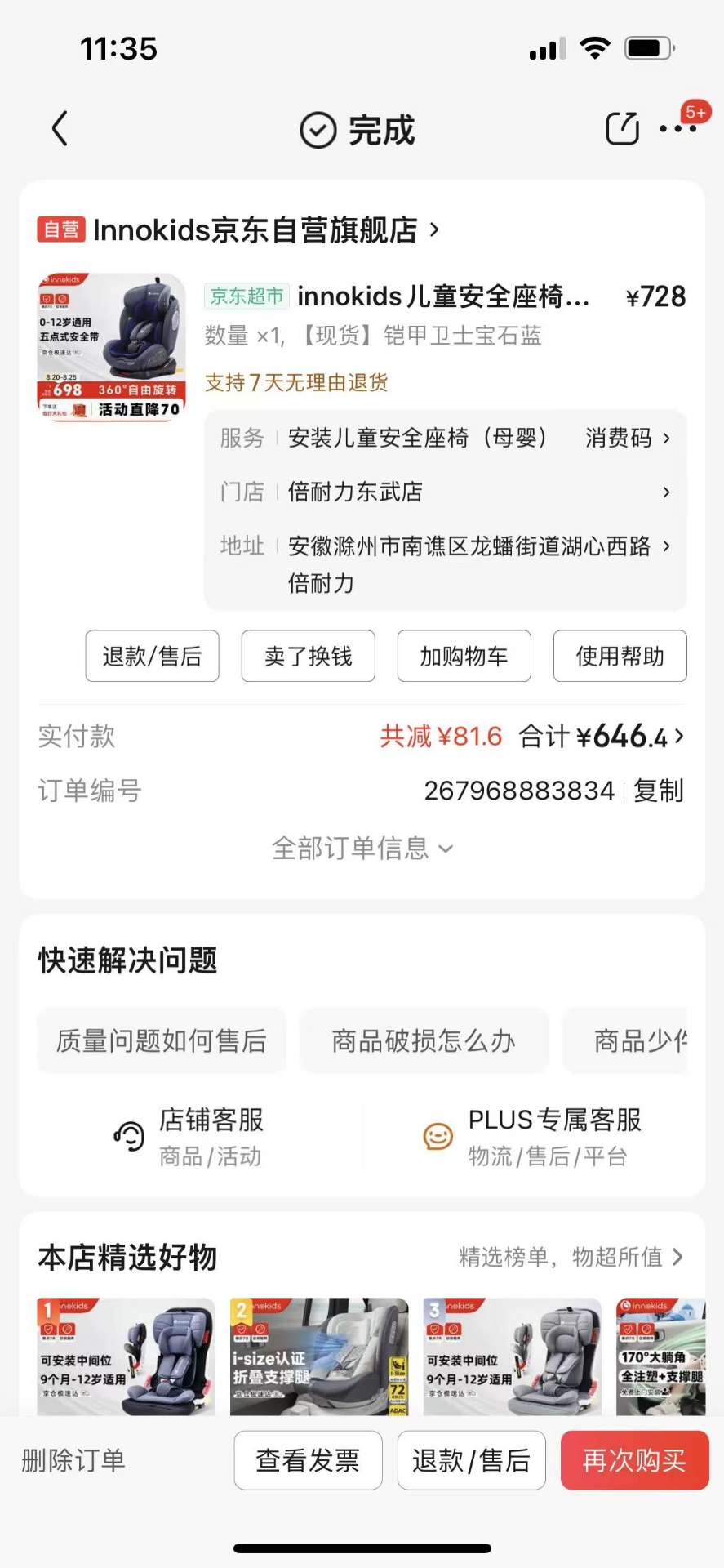Open 使用帮助
This screenshot has width=724, height=1568.
[620, 656]
